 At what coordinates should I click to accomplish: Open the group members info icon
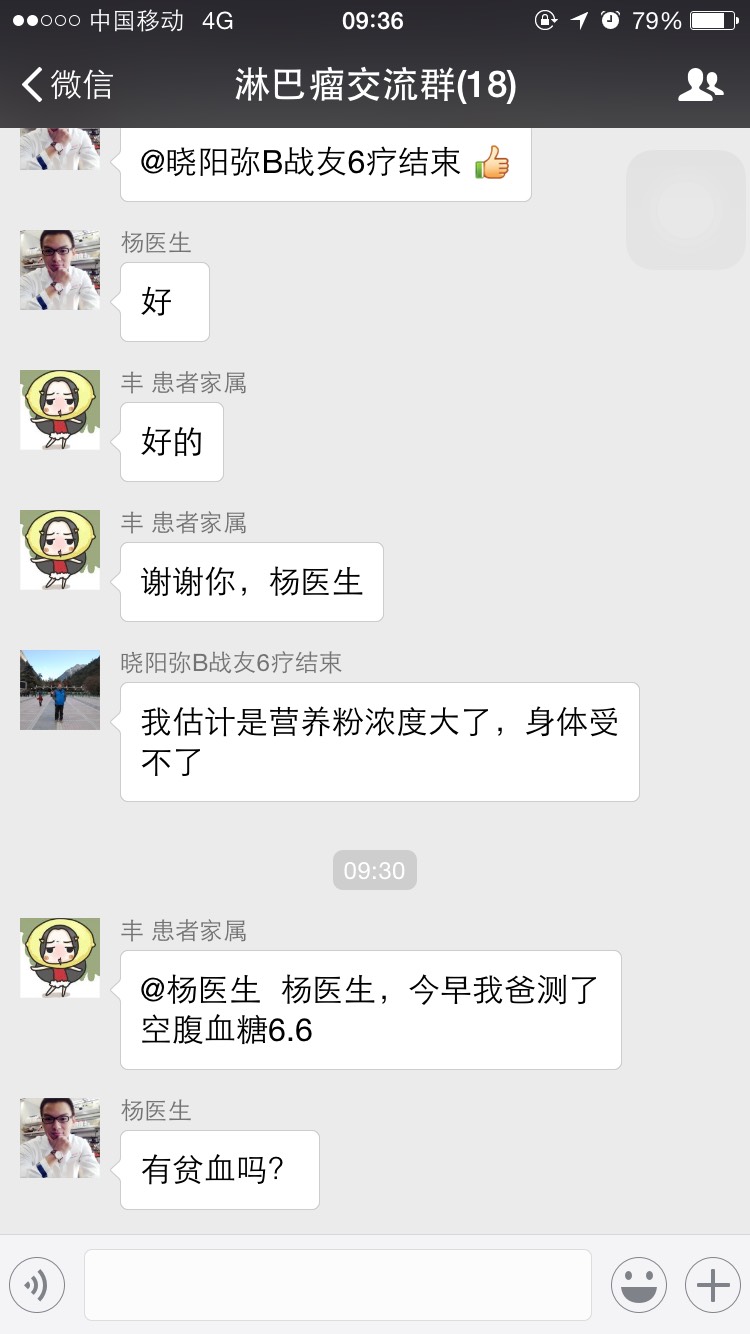pyautogui.click(x=700, y=85)
